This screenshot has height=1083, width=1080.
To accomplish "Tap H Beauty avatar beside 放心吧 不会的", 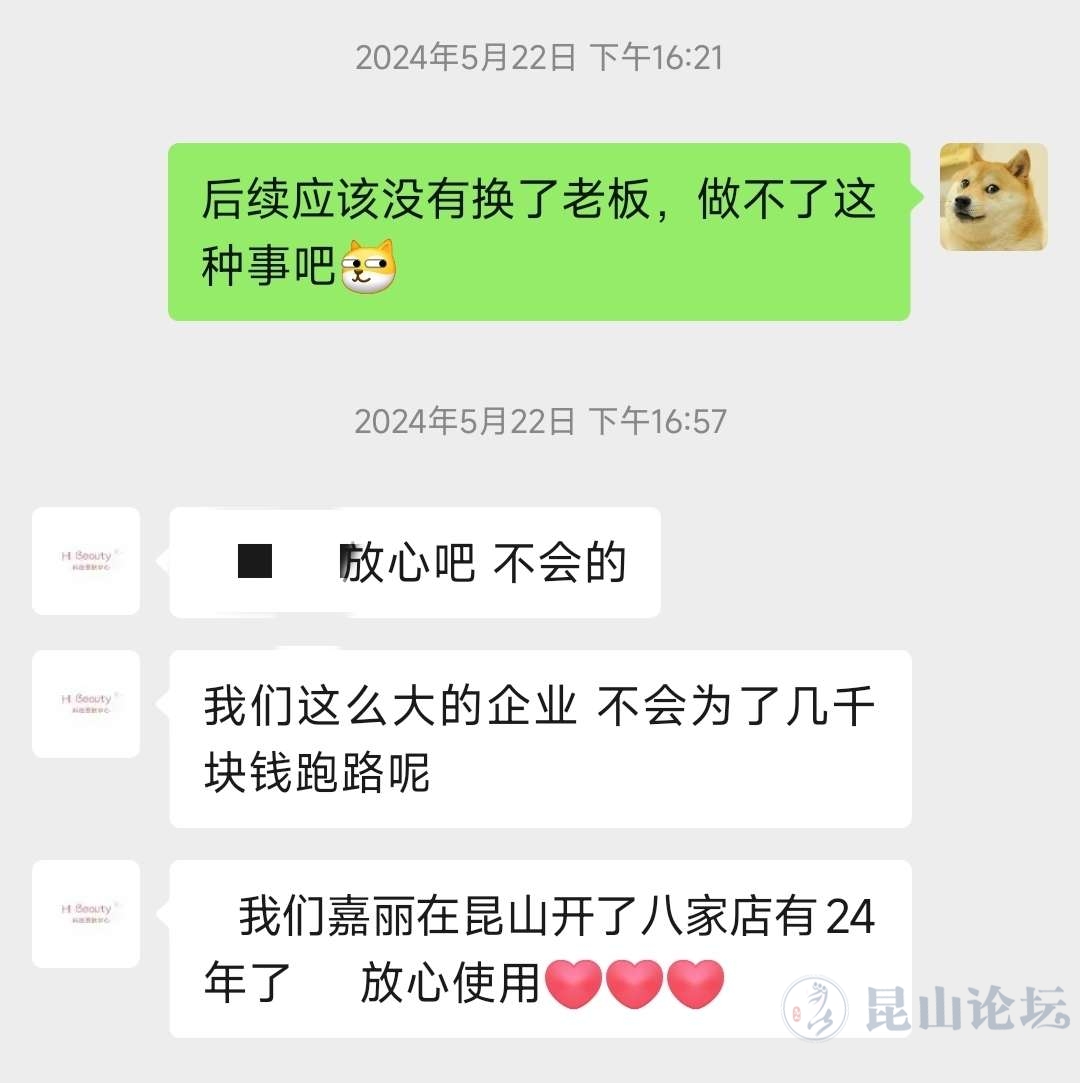I will (x=86, y=560).
